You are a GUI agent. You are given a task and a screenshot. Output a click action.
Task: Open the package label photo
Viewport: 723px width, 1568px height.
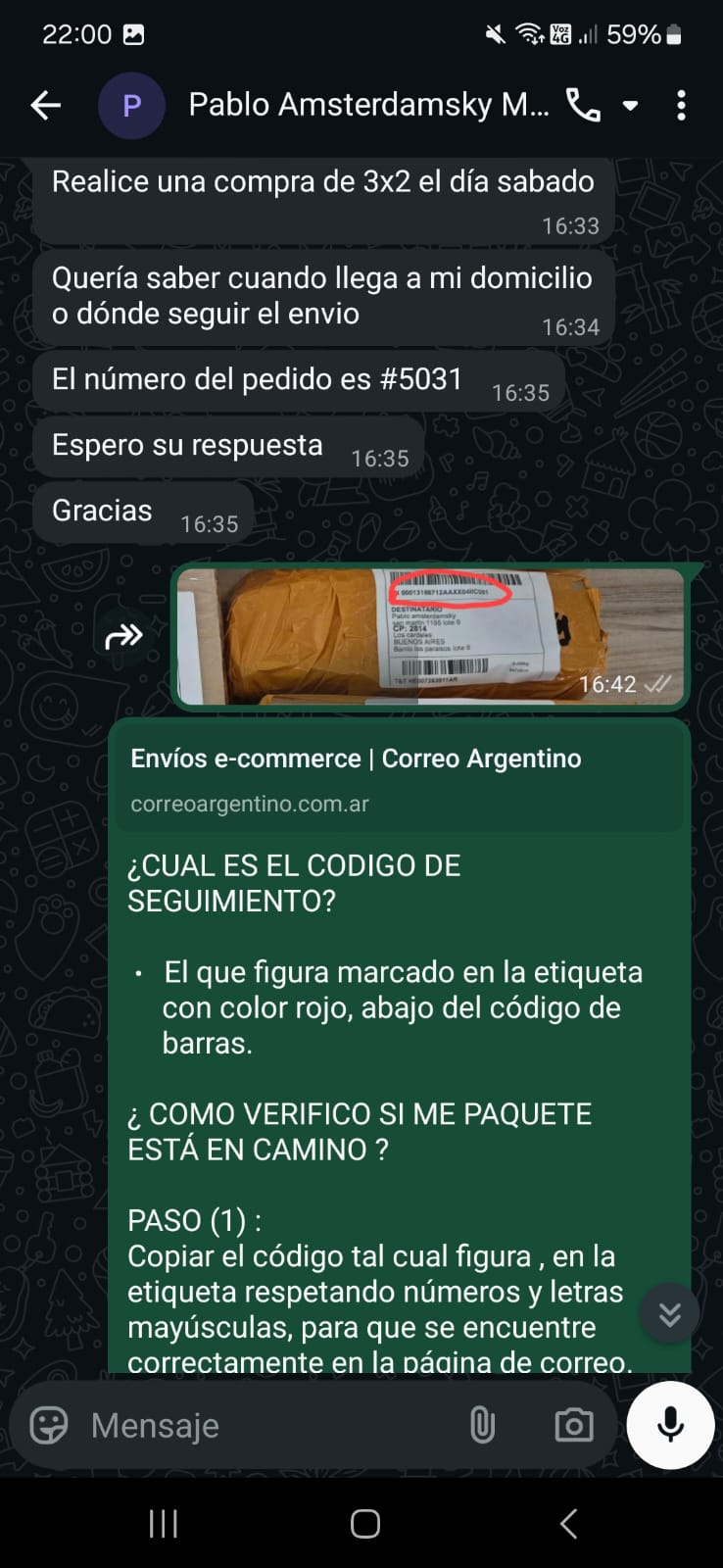pos(431,635)
